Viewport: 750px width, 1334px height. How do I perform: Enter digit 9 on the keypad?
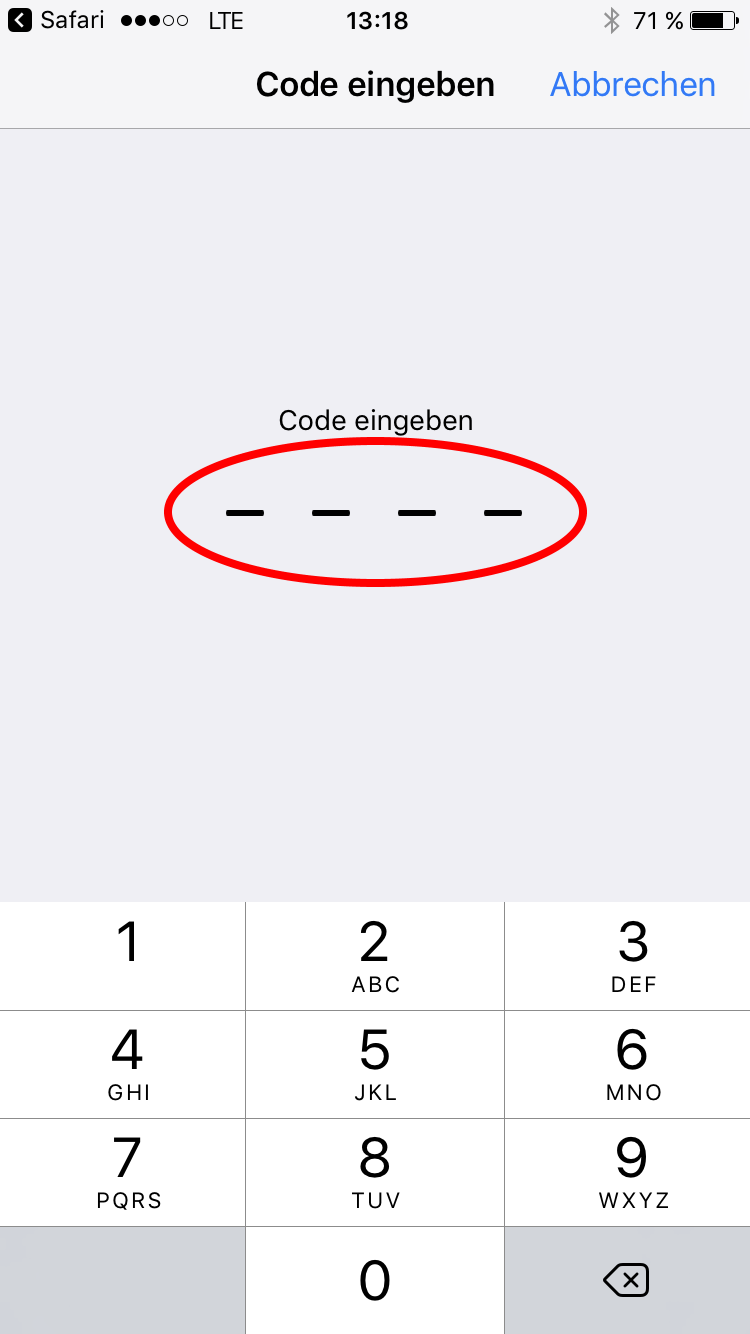(628, 1172)
